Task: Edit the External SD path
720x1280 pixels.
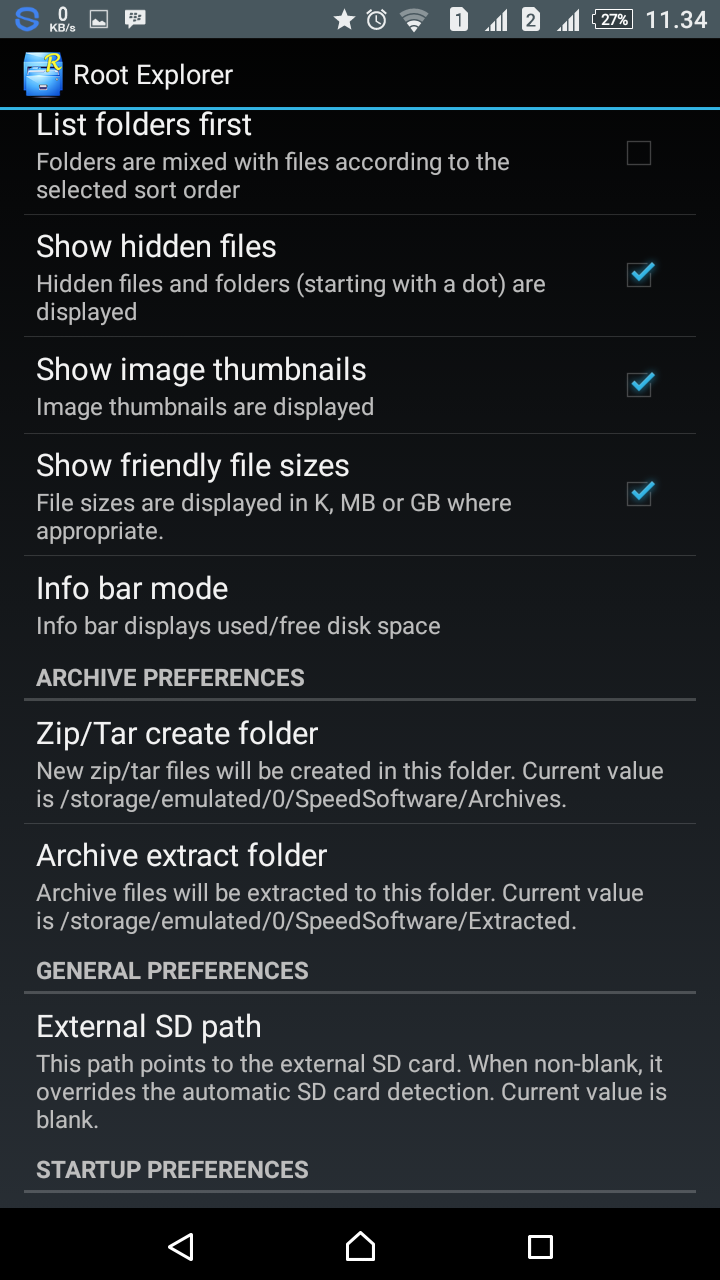Action: 360,1070
